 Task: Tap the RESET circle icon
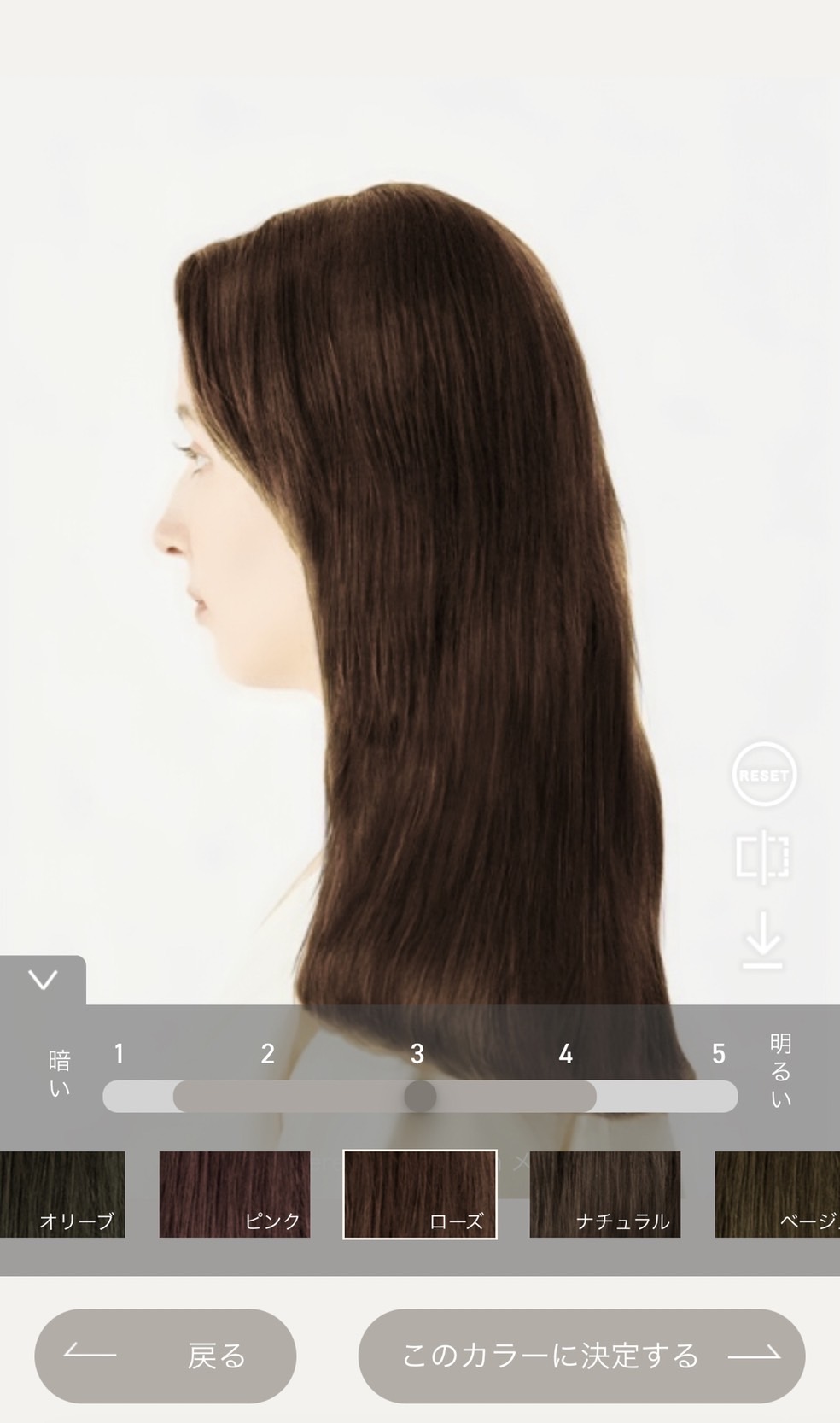[x=764, y=775]
